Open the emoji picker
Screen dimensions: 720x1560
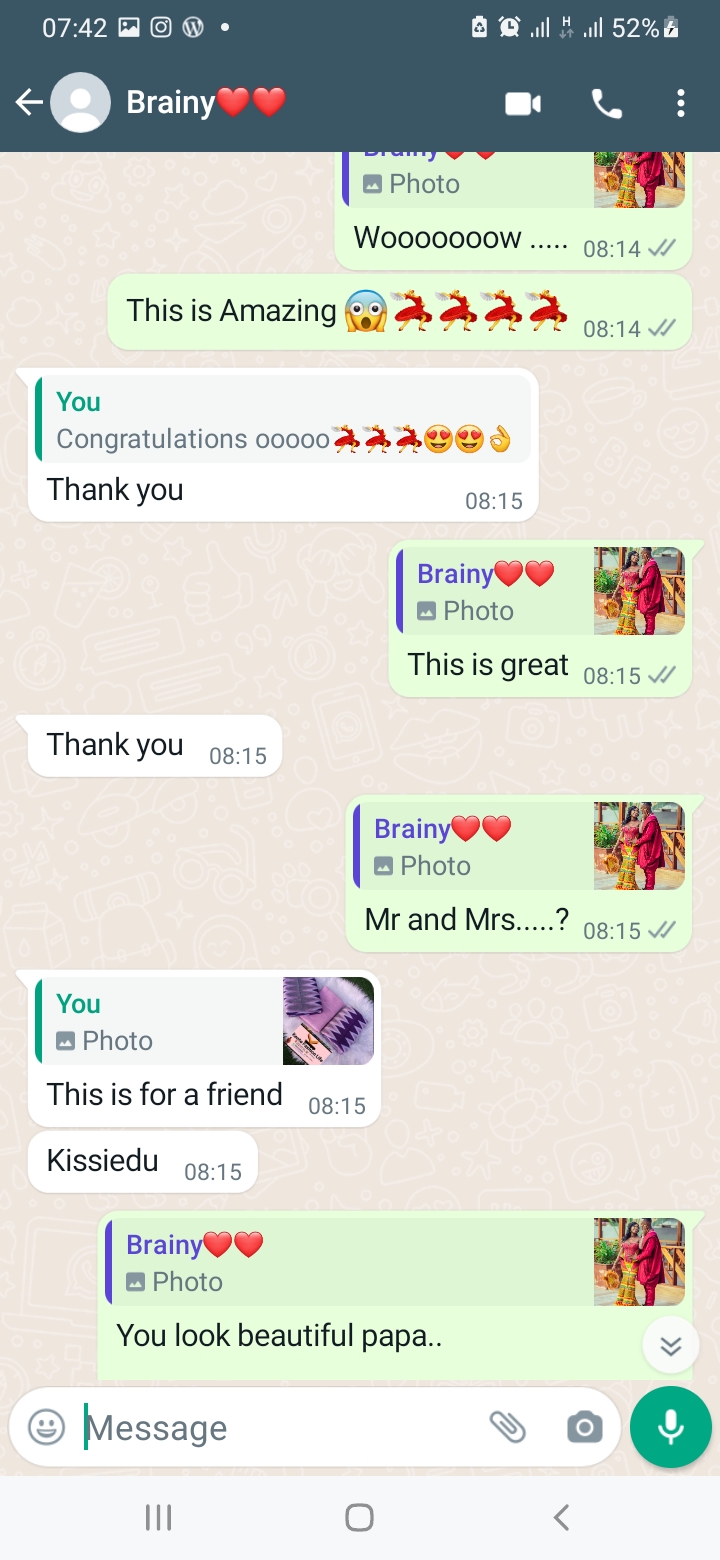46,1427
